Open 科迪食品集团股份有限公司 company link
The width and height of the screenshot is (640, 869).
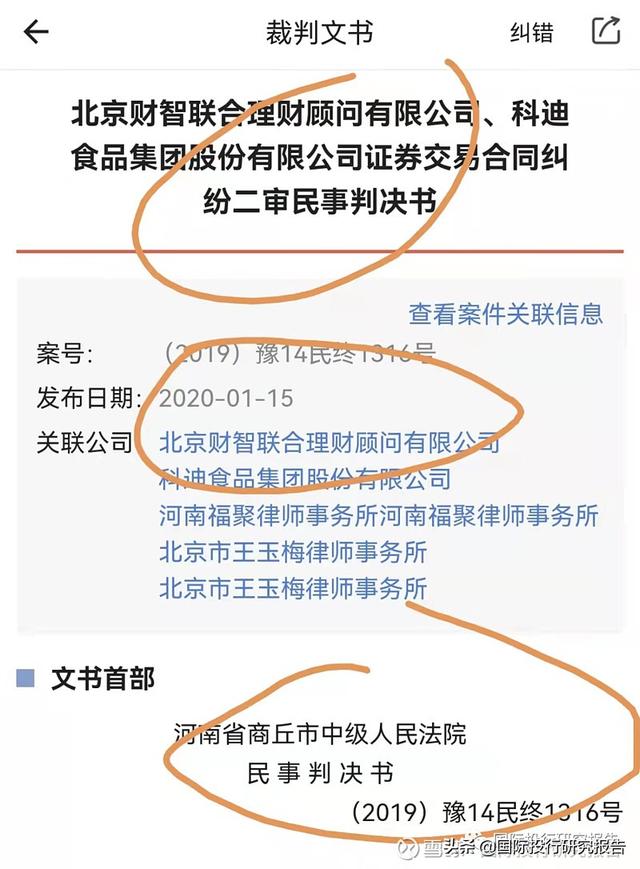click(305, 478)
